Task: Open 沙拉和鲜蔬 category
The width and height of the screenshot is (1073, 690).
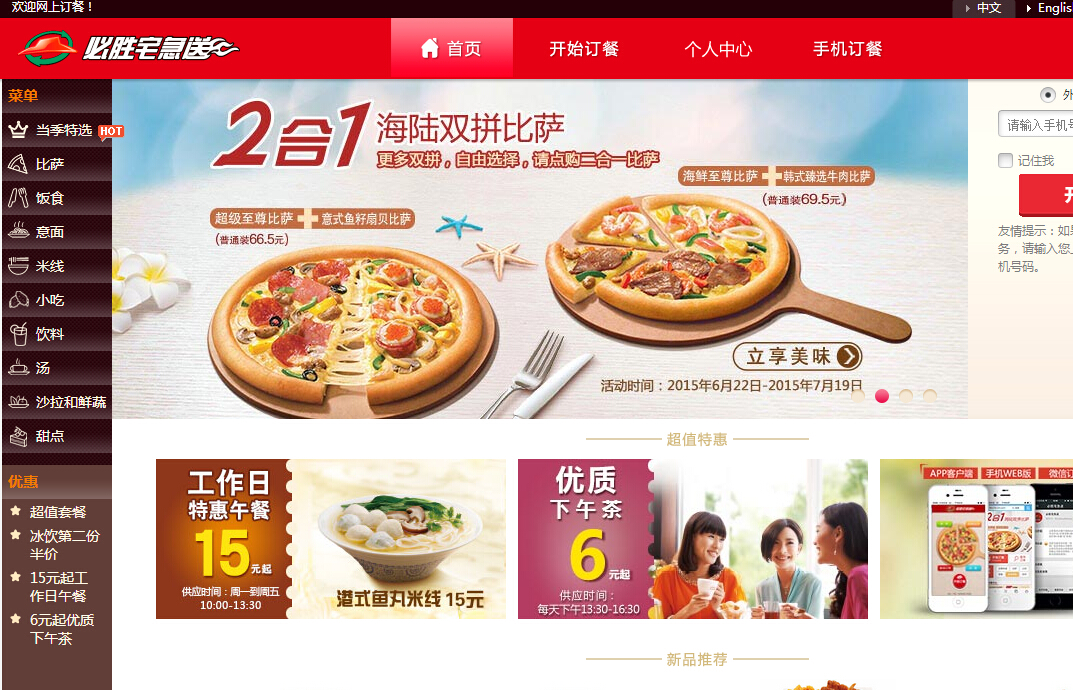Action: [x=70, y=402]
